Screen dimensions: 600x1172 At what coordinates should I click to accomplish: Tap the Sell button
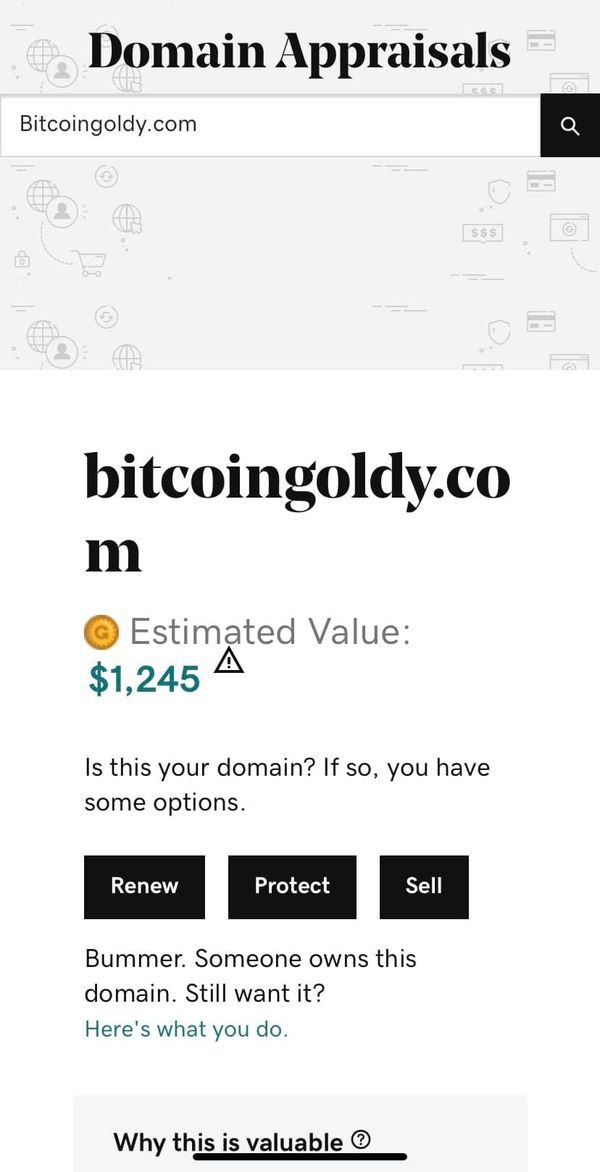(424, 886)
